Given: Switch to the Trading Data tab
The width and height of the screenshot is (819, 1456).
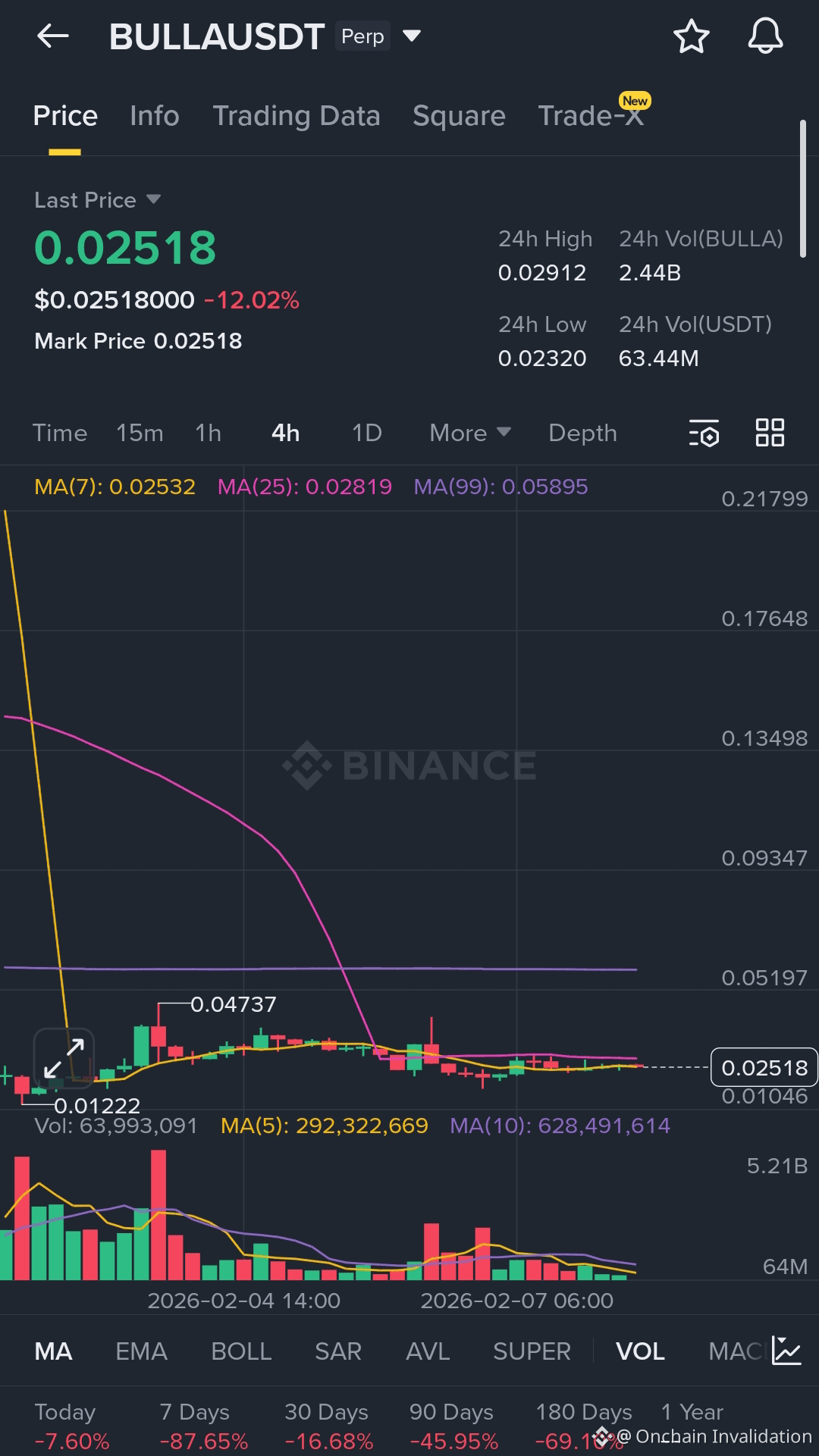Looking at the screenshot, I should click(x=296, y=116).
